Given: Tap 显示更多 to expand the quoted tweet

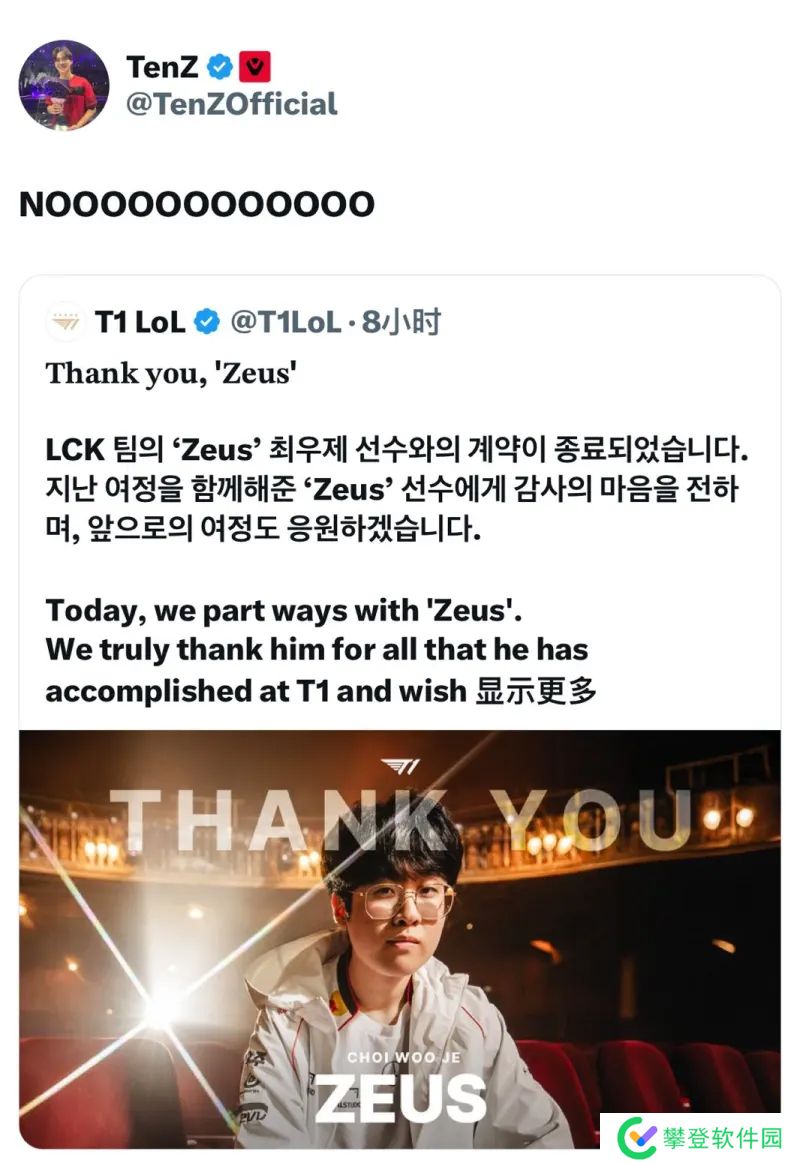Looking at the screenshot, I should coord(535,691).
